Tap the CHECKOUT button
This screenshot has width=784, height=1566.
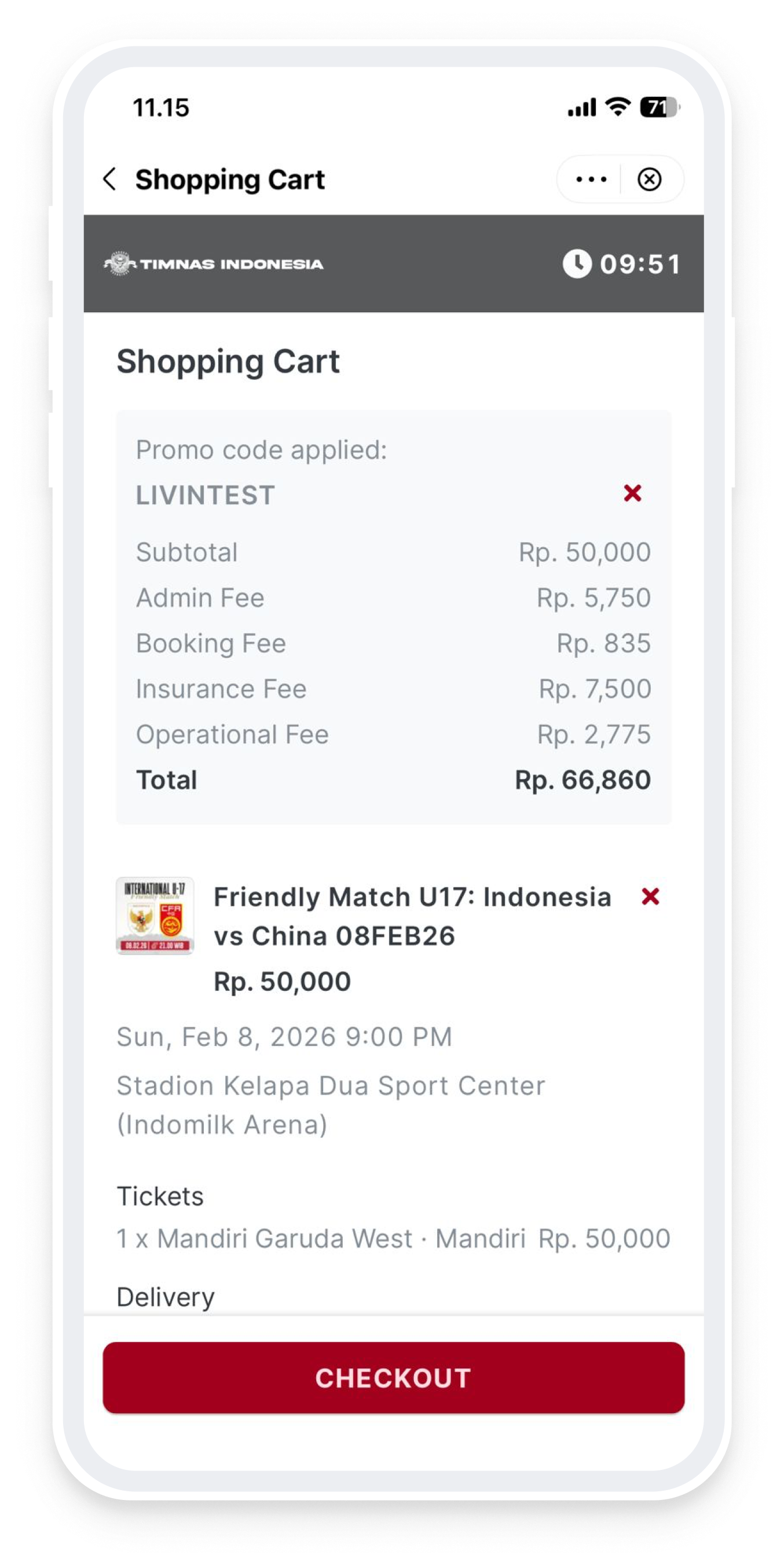coord(393,1378)
